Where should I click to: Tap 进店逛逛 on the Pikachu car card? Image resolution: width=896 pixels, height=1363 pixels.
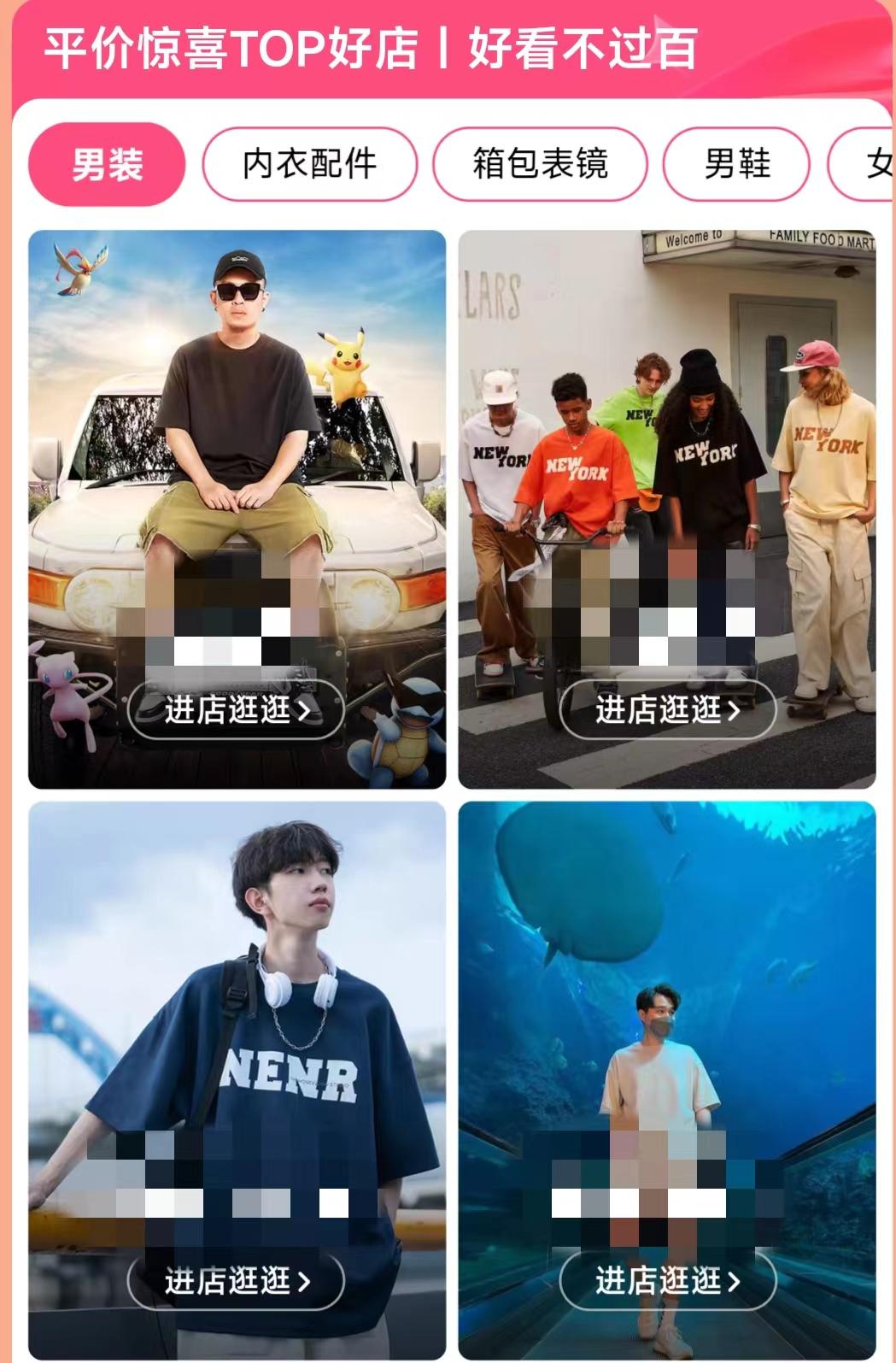236,709
